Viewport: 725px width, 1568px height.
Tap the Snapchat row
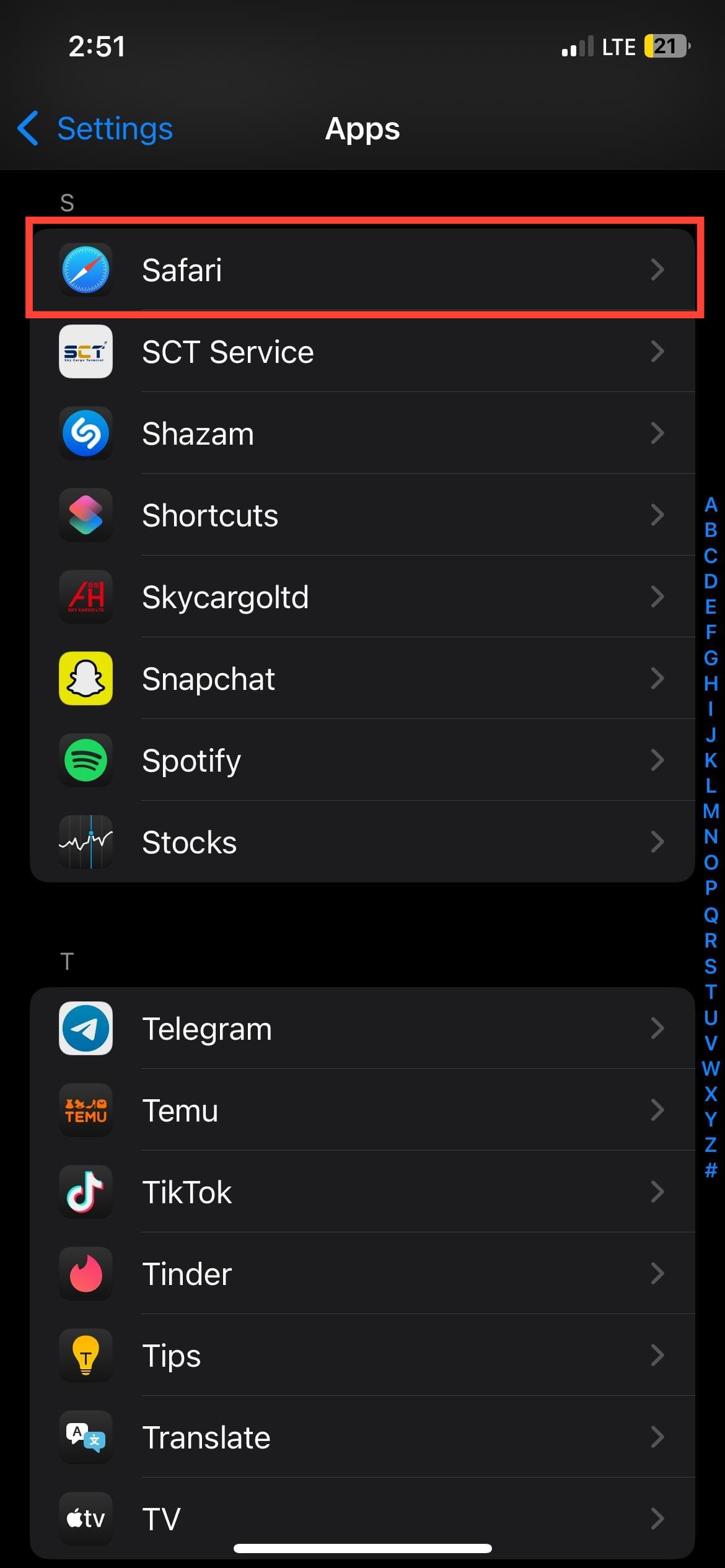click(x=362, y=679)
